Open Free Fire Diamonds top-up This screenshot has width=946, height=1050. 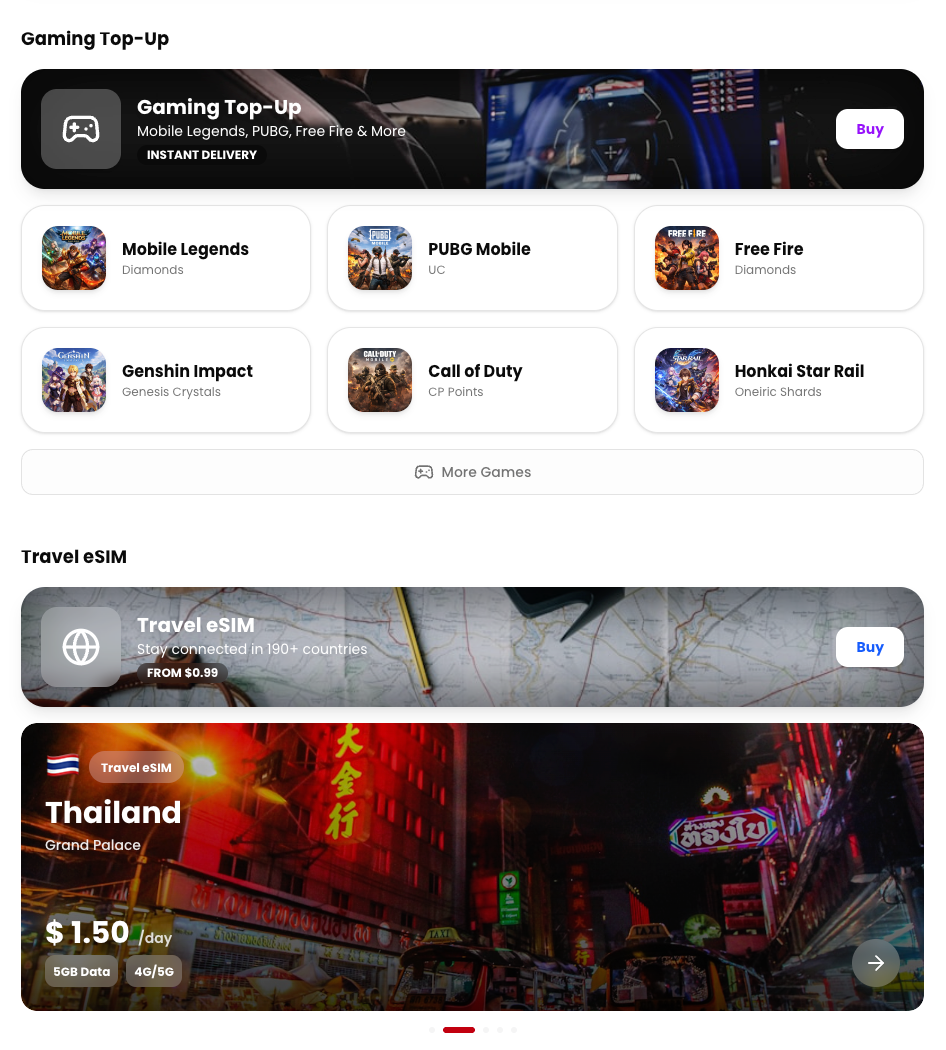pos(778,258)
